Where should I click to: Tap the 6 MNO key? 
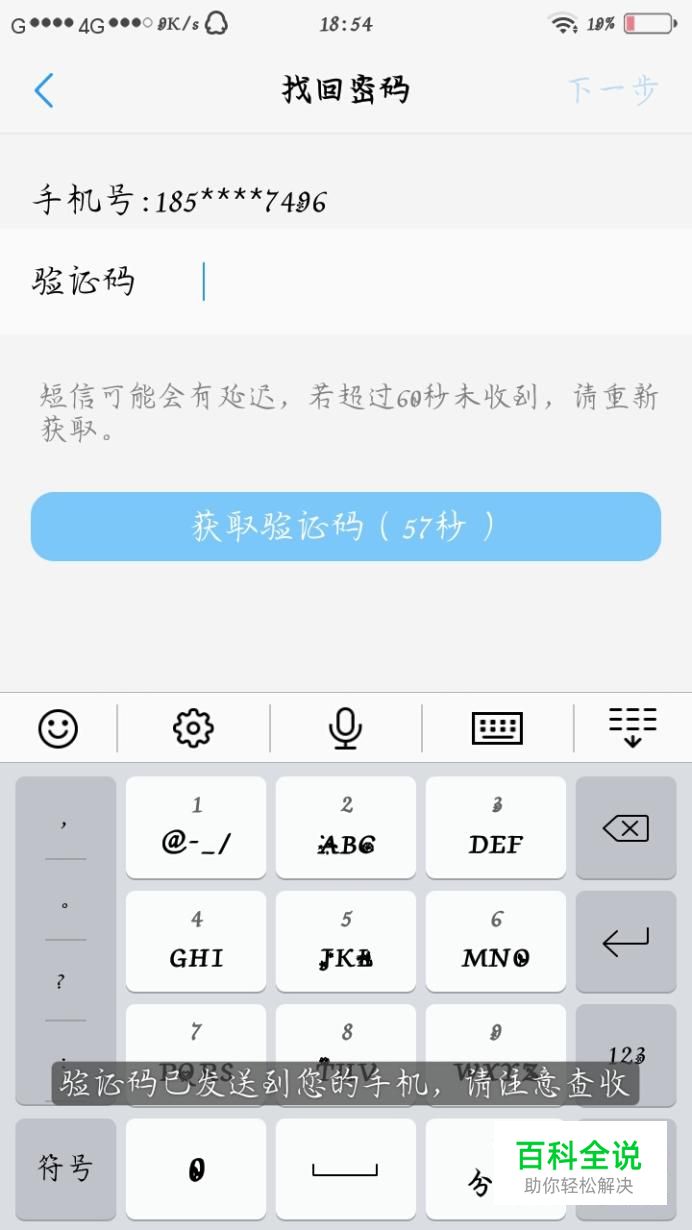click(x=496, y=942)
